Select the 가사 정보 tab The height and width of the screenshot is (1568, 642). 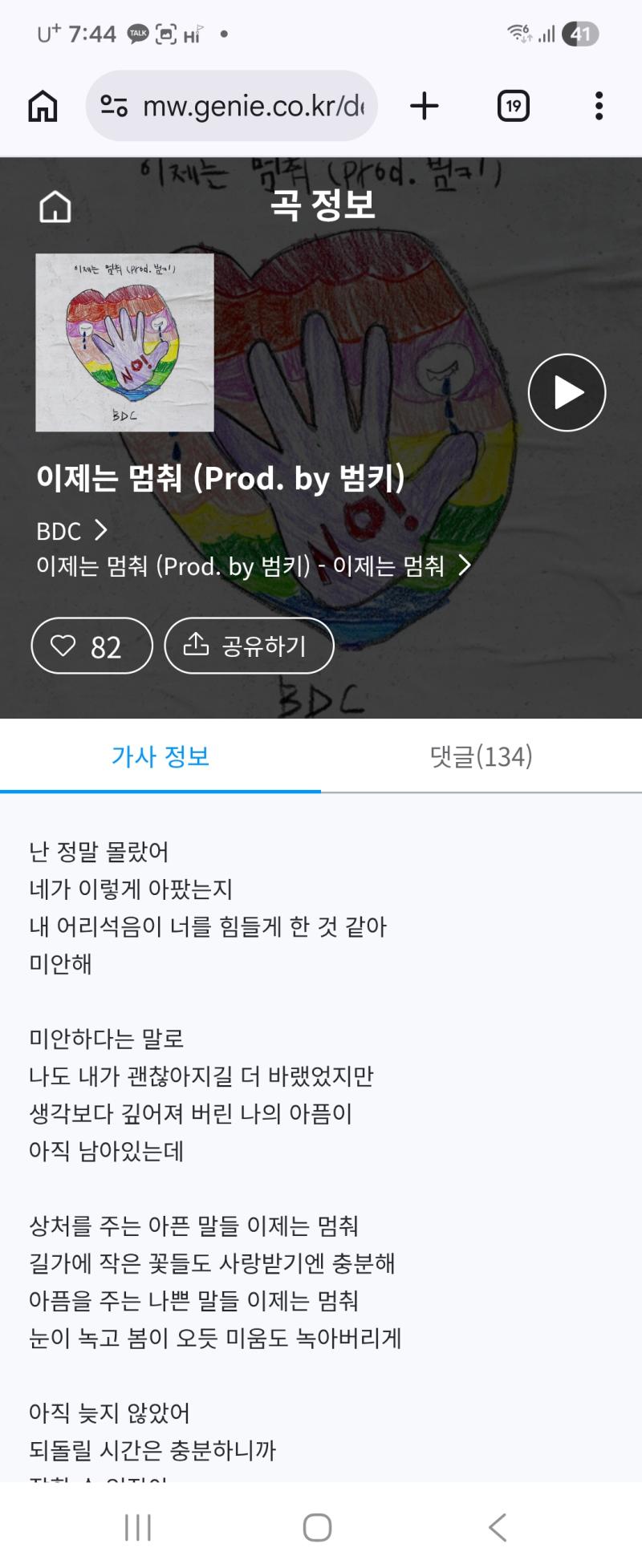tap(160, 756)
